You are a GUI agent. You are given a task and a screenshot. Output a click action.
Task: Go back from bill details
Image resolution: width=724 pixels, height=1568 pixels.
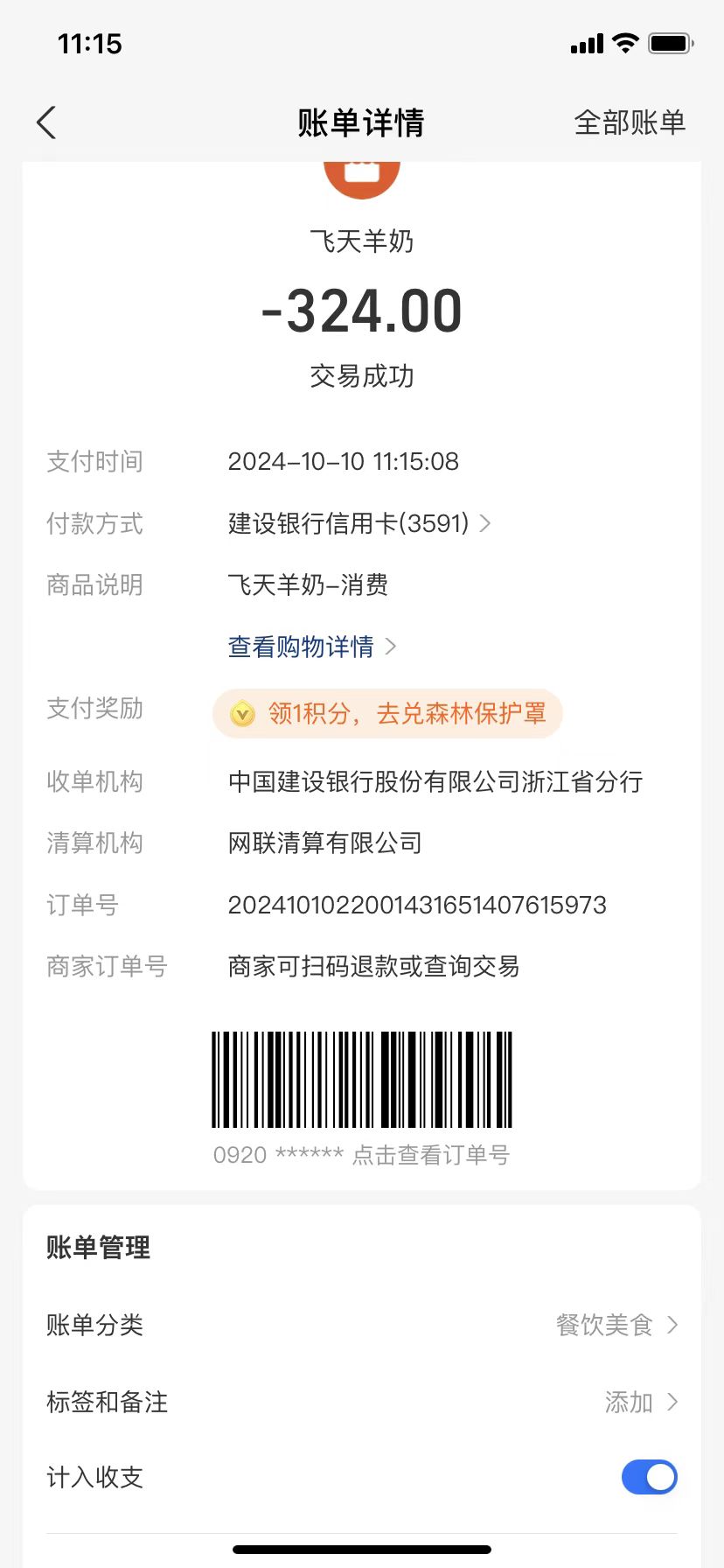pos(47,122)
